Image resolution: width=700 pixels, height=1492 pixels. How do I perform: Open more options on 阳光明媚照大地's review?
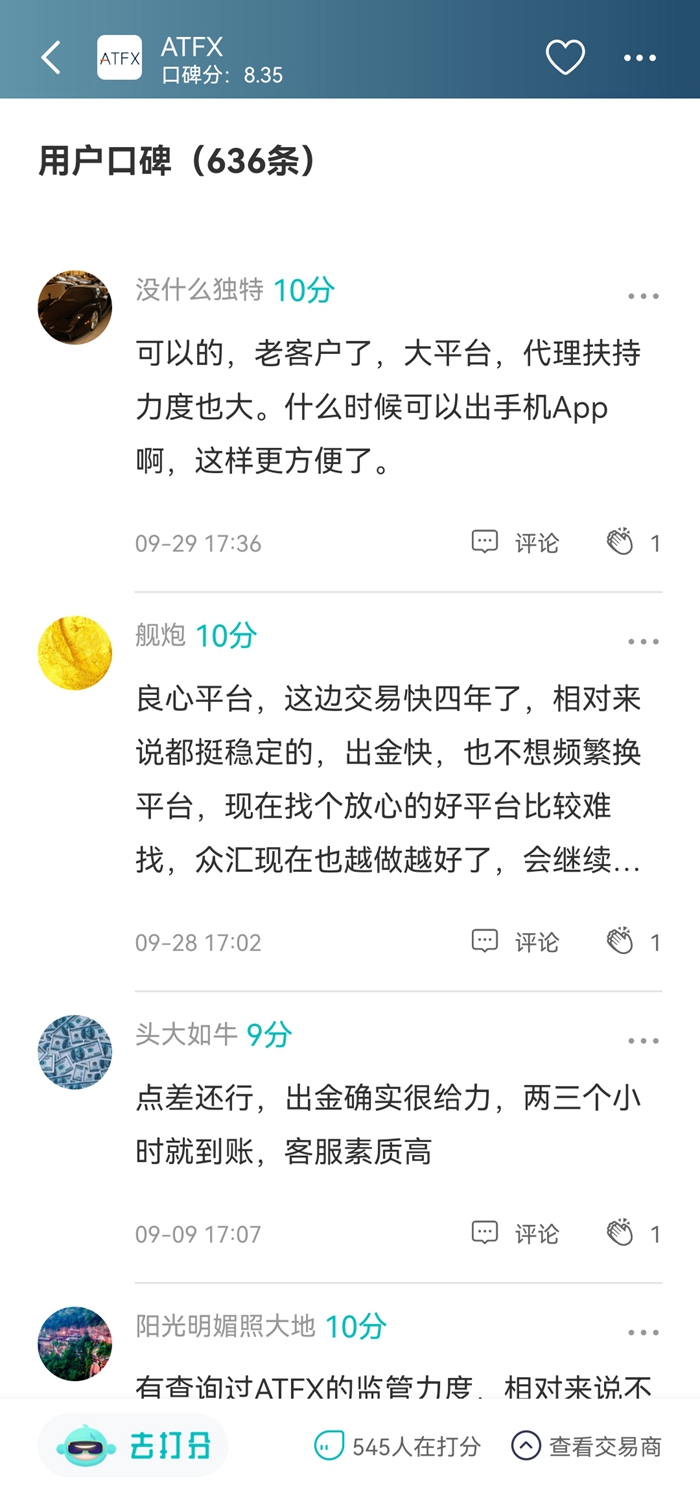point(643,1333)
